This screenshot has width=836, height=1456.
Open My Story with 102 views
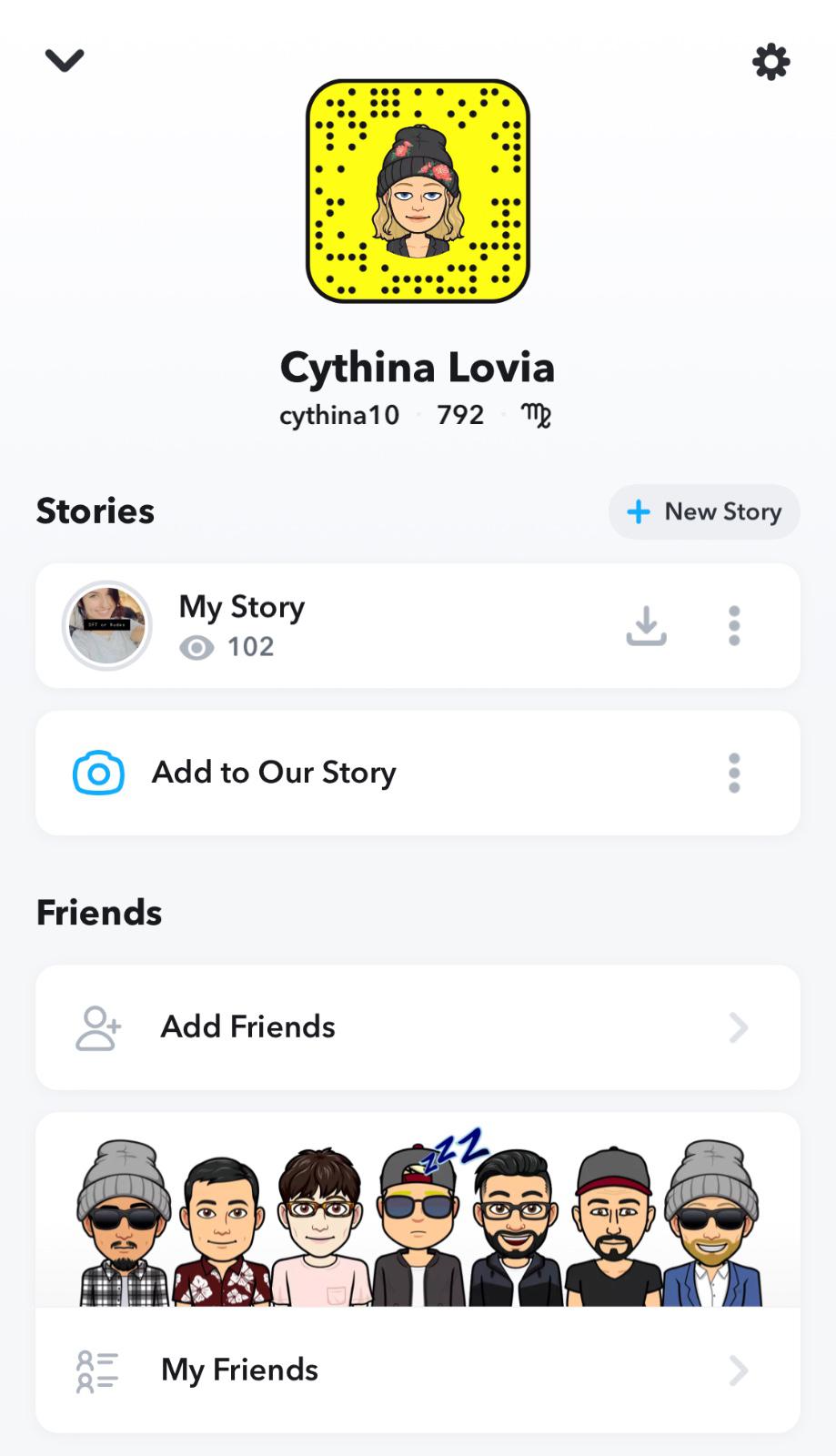point(242,625)
